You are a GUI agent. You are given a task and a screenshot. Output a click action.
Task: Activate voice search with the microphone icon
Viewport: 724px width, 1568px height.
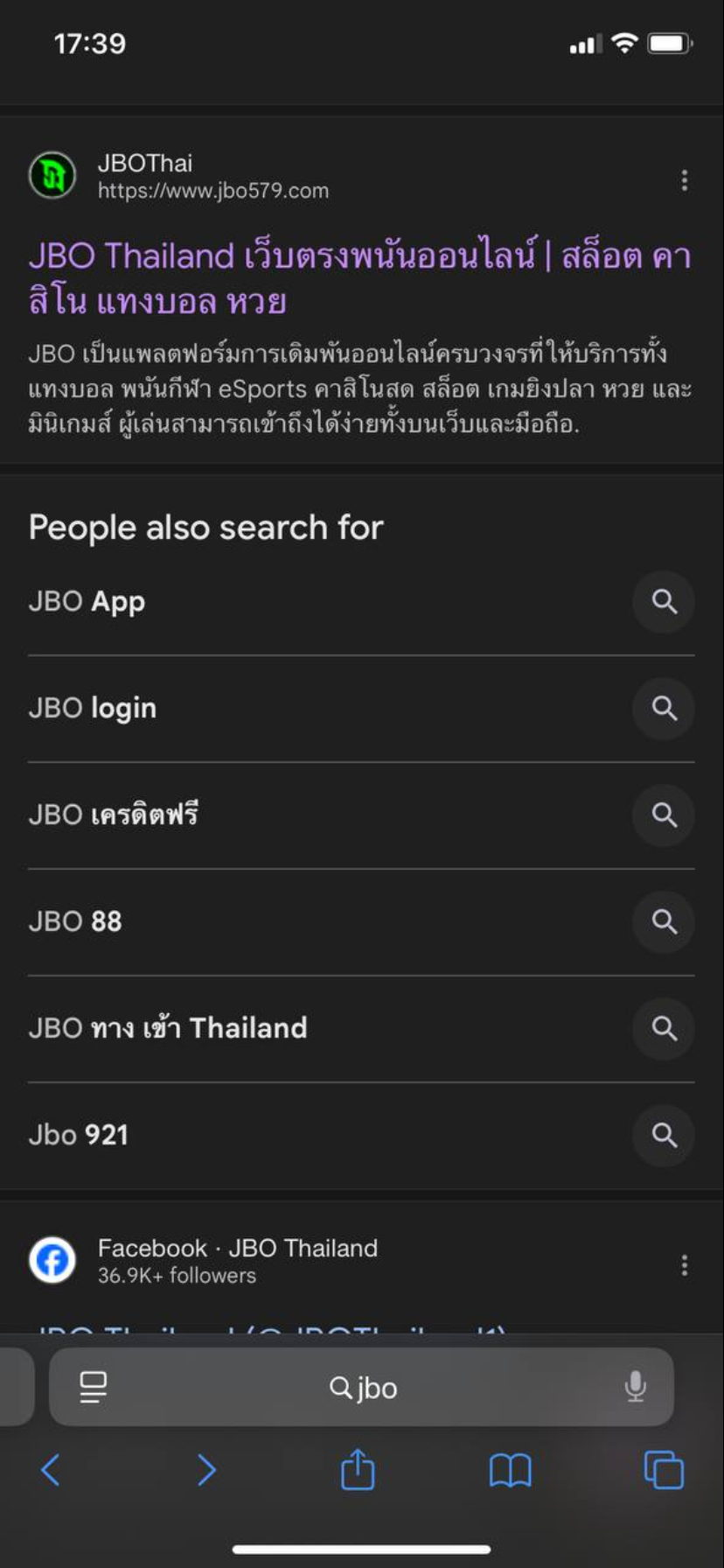click(x=636, y=1387)
